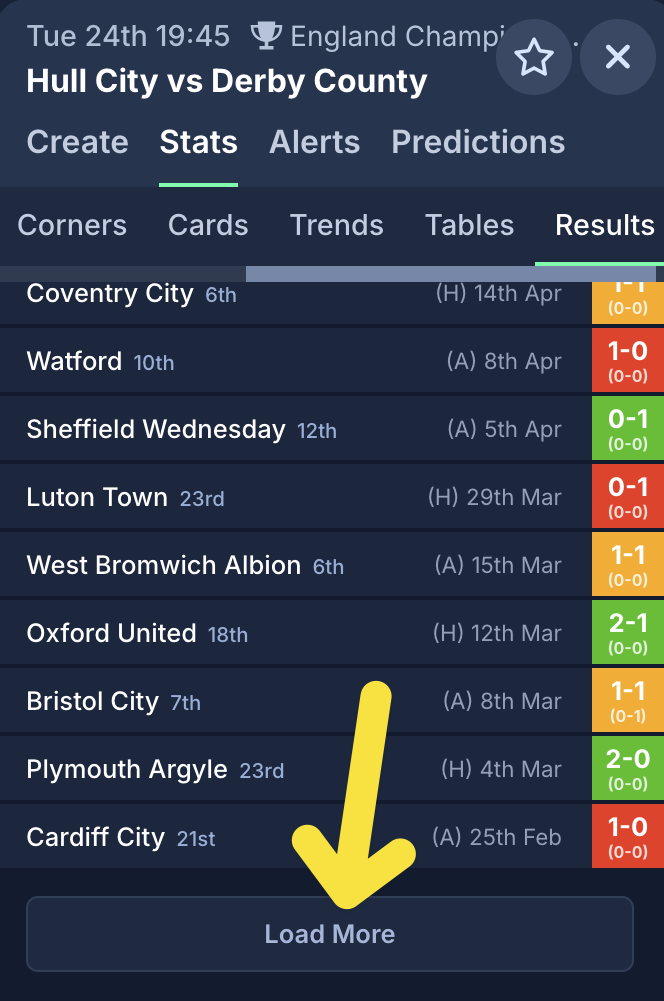
Task: Open the Tables section
Action: pyautogui.click(x=469, y=225)
